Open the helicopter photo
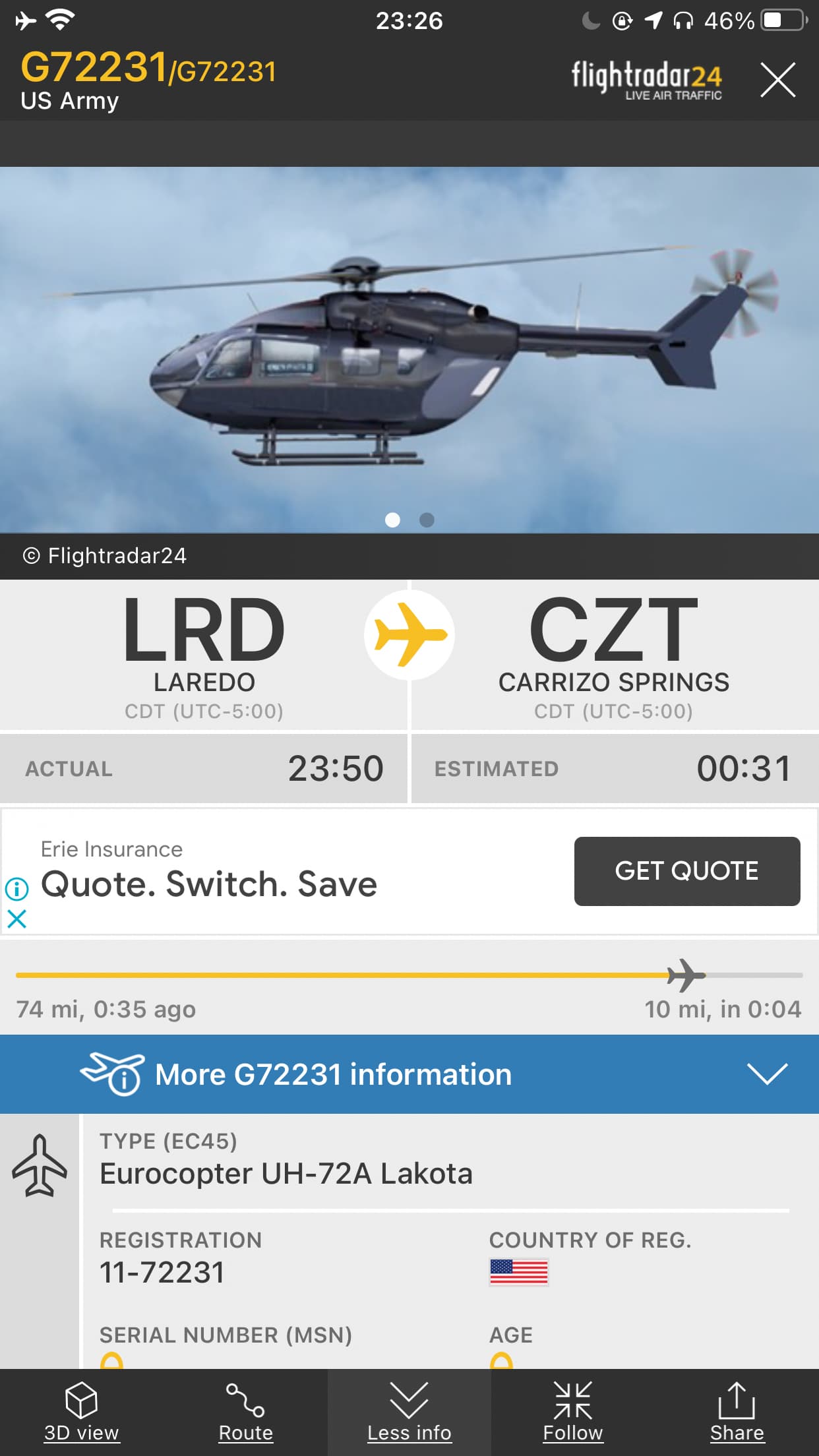This screenshot has height=1456, width=819. click(409, 349)
